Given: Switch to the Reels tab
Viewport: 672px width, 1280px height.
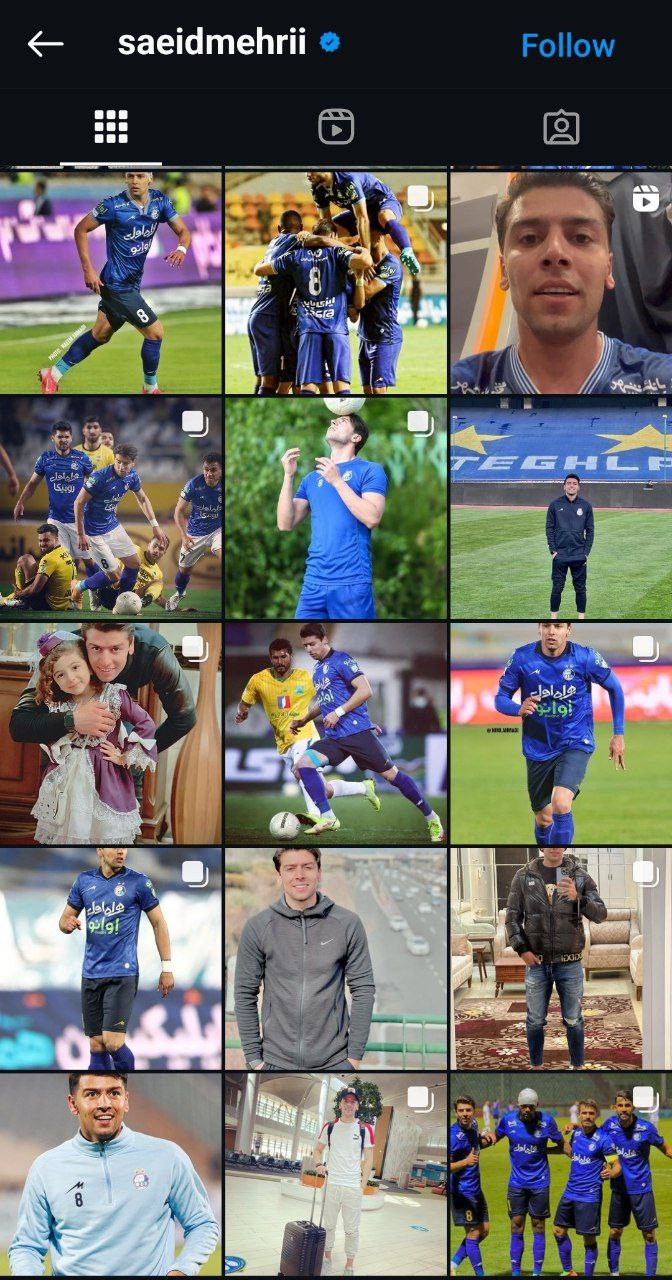Looking at the screenshot, I should pos(336,127).
